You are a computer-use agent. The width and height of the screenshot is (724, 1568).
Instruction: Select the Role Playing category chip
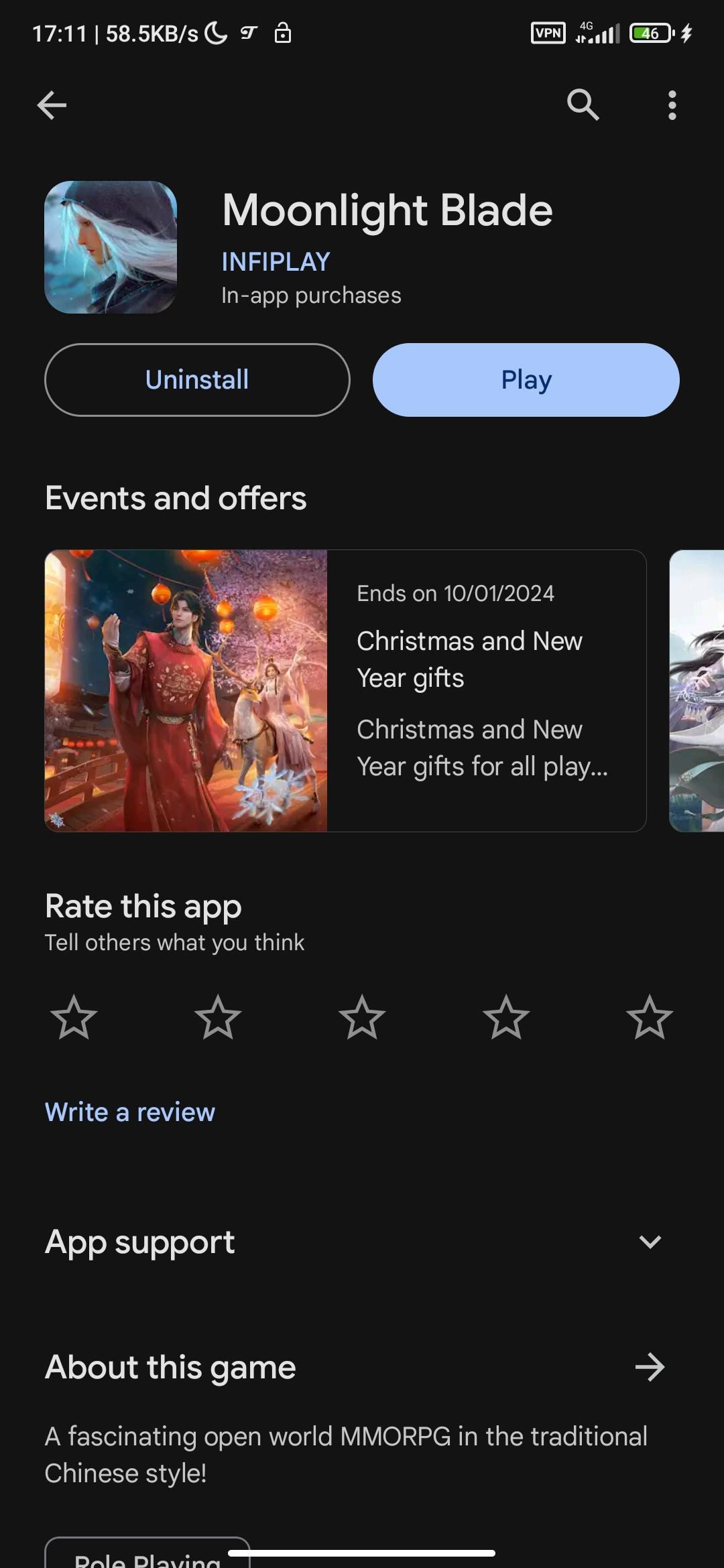tap(147, 1556)
